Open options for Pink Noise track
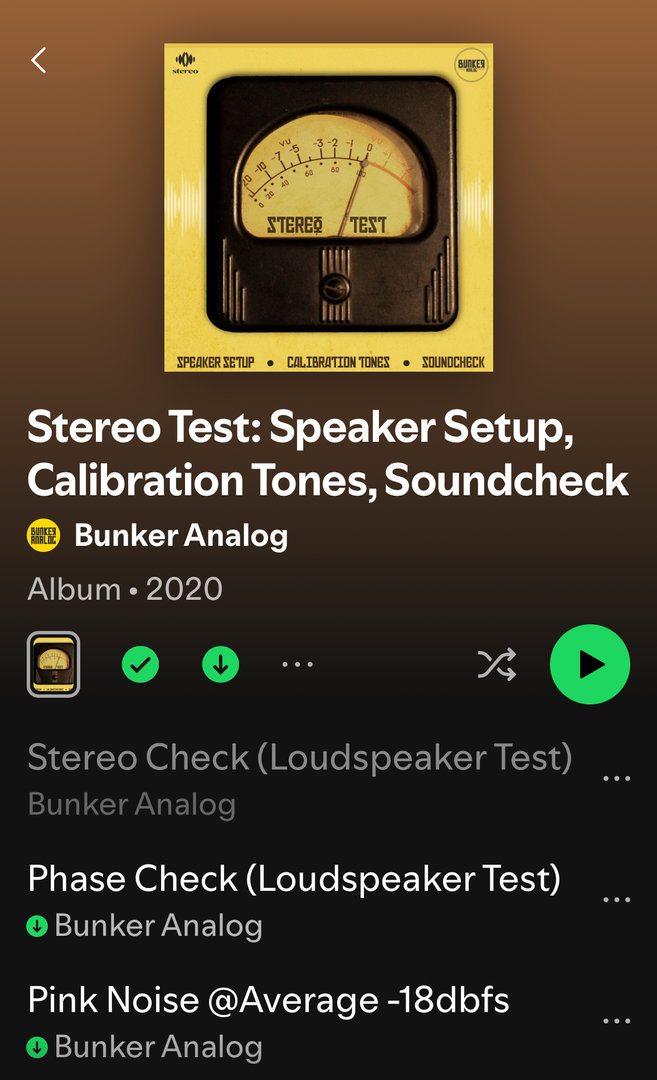Viewport: 657px width, 1080px height. (x=617, y=1021)
